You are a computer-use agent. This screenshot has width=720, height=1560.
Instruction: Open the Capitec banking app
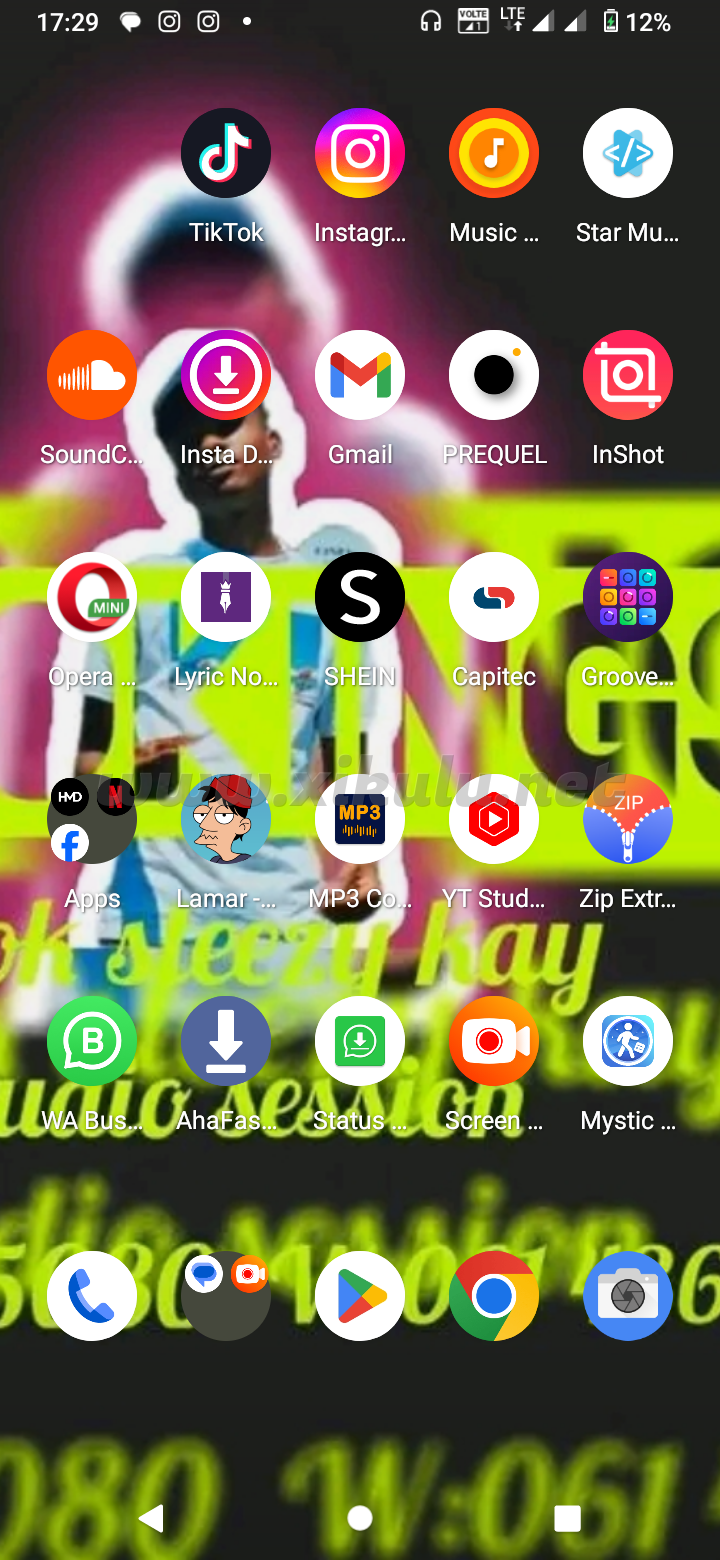[x=494, y=597]
